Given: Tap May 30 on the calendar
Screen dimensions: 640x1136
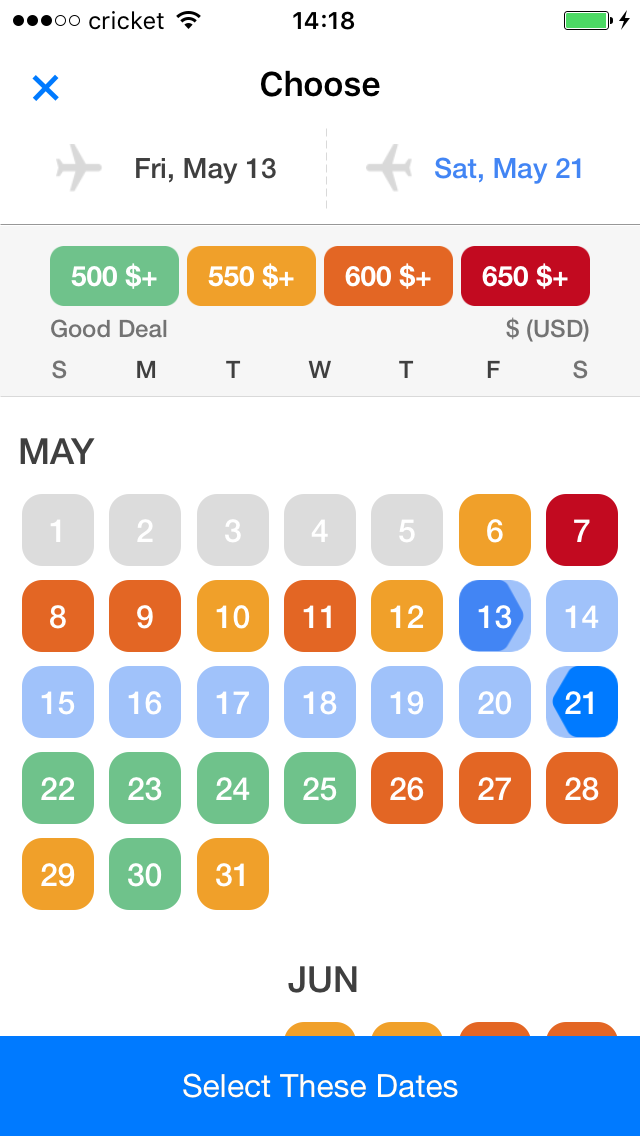Looking at the screenshot, I should click(x=145, y=874).
